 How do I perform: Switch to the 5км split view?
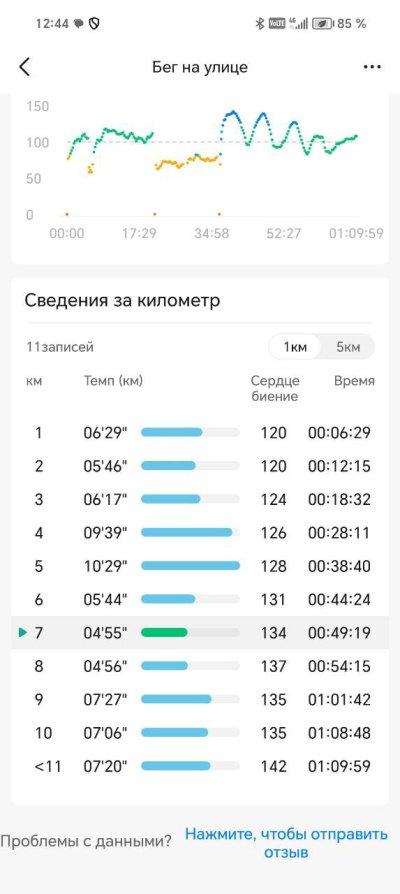point(348,347)
